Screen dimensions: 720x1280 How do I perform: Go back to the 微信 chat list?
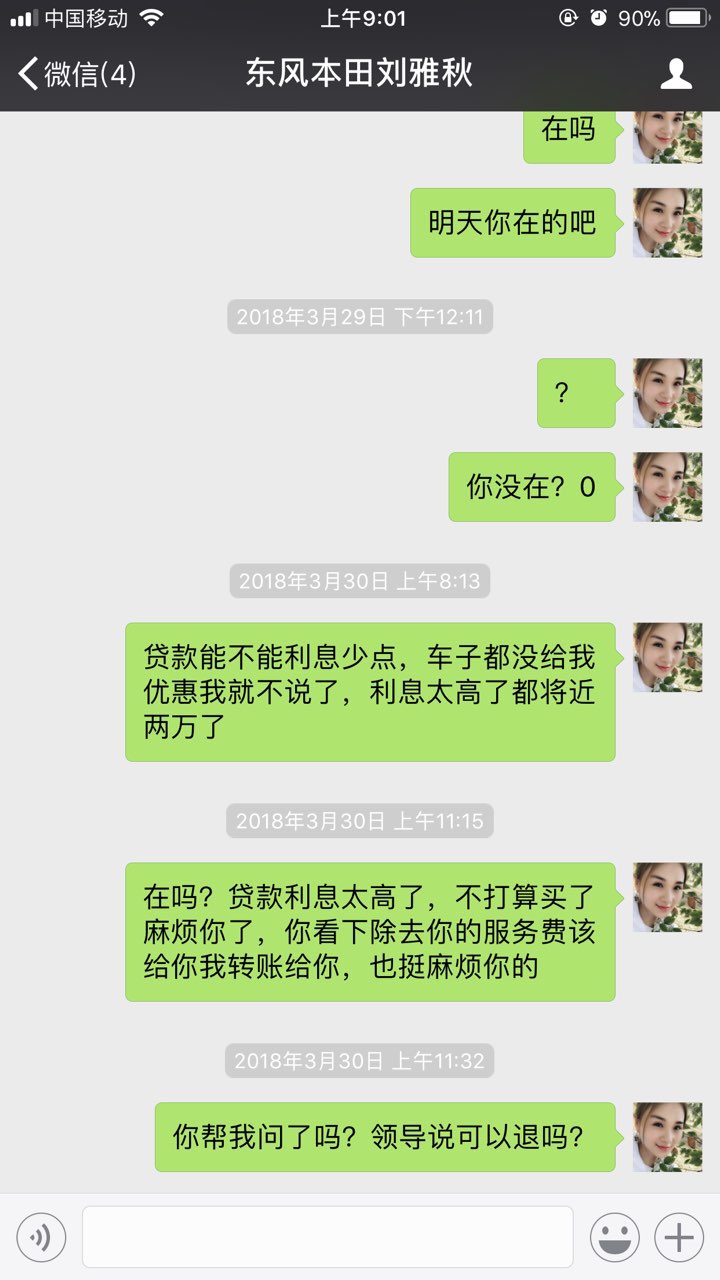[75, 73]
